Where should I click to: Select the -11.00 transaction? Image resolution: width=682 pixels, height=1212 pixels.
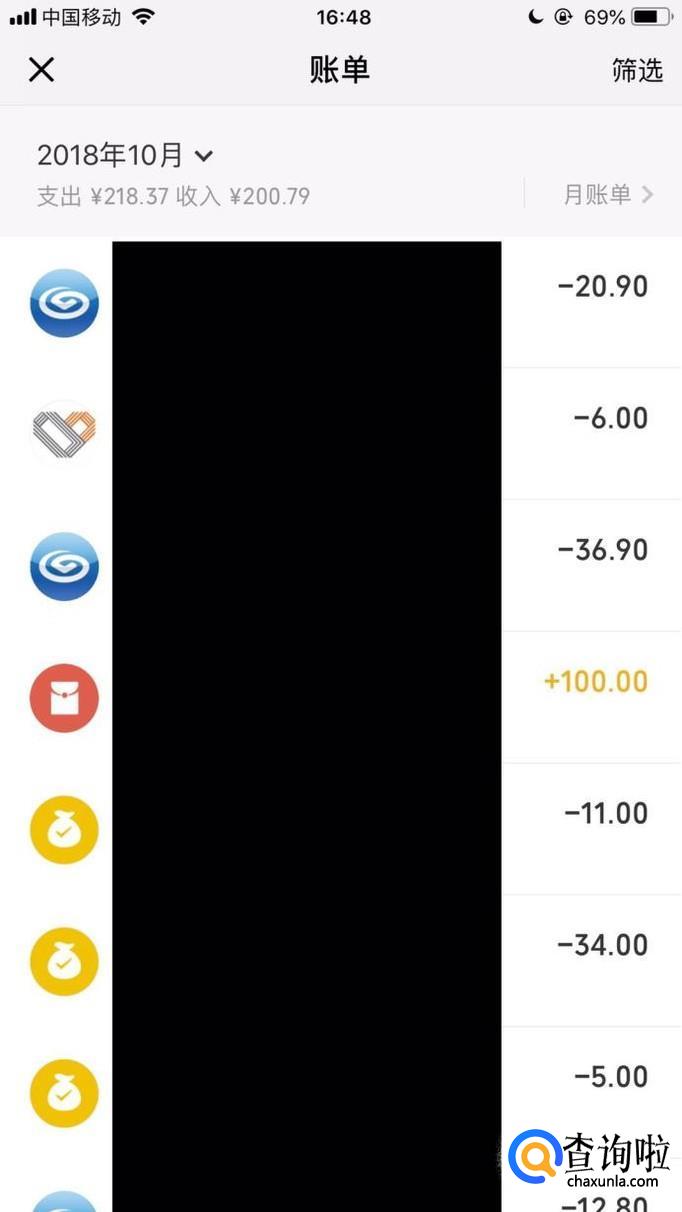pyautogui.click(x=605, y=814)
